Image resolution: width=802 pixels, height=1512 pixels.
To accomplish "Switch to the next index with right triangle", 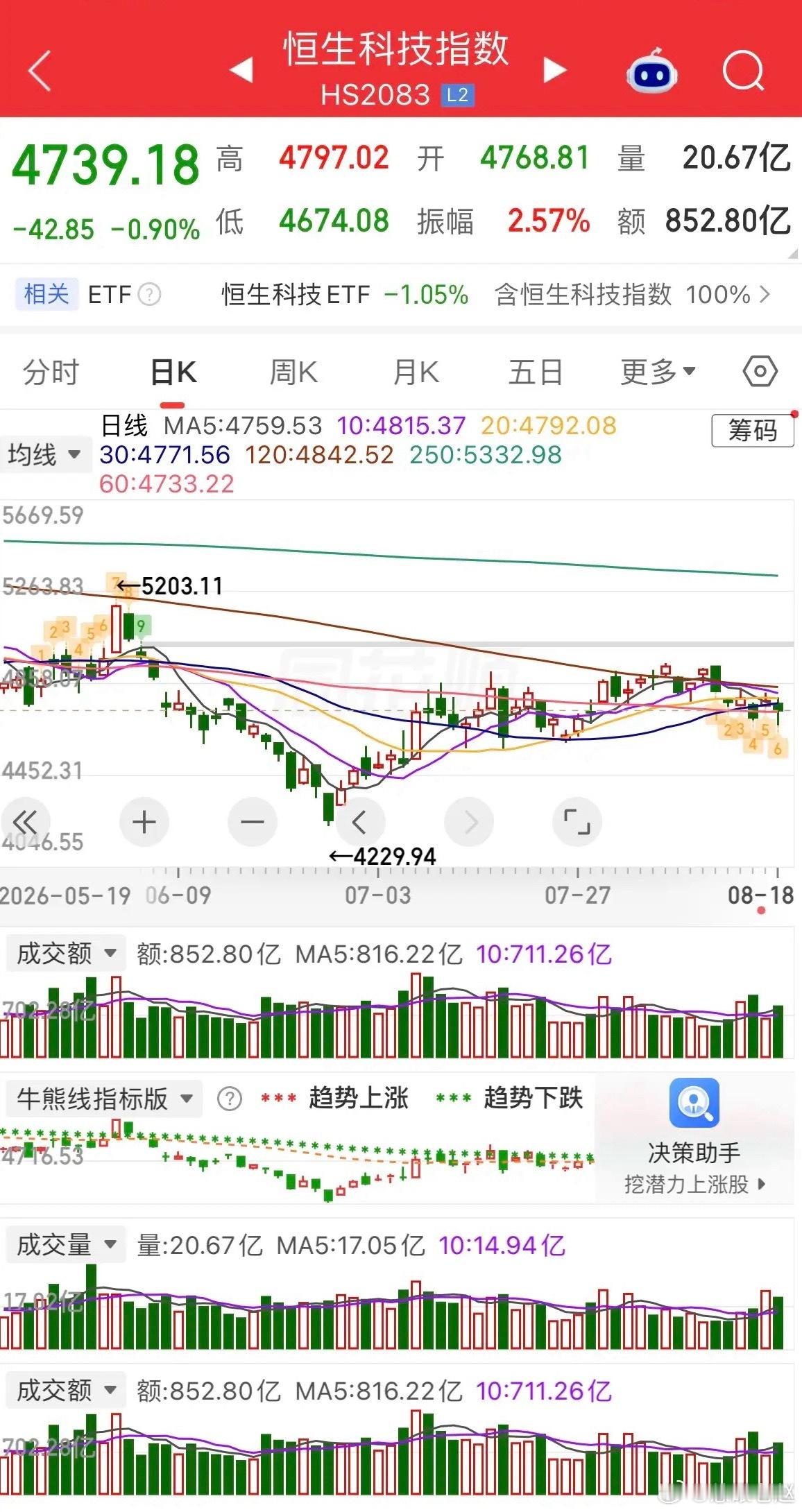I will point(554,70).
